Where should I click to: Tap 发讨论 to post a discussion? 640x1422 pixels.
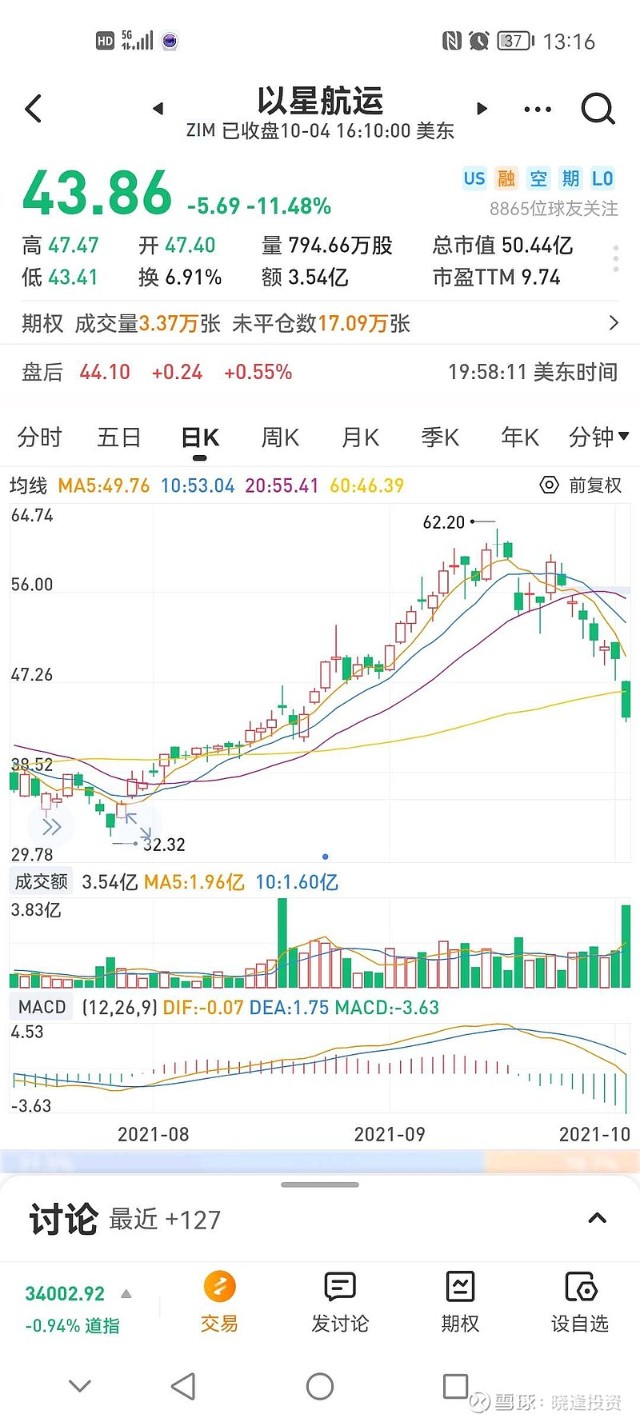(340, 1302)
